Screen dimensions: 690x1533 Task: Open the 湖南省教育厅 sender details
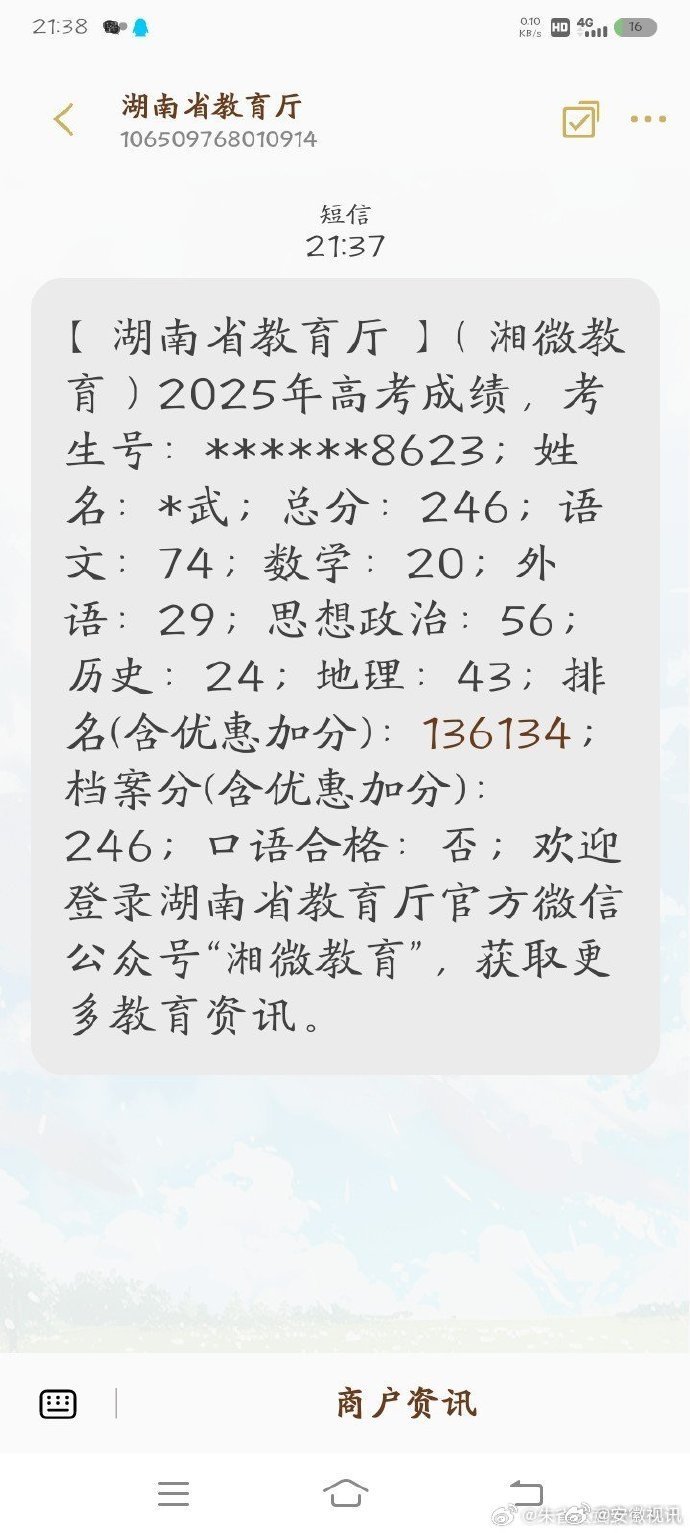click(x=212, y=106)
